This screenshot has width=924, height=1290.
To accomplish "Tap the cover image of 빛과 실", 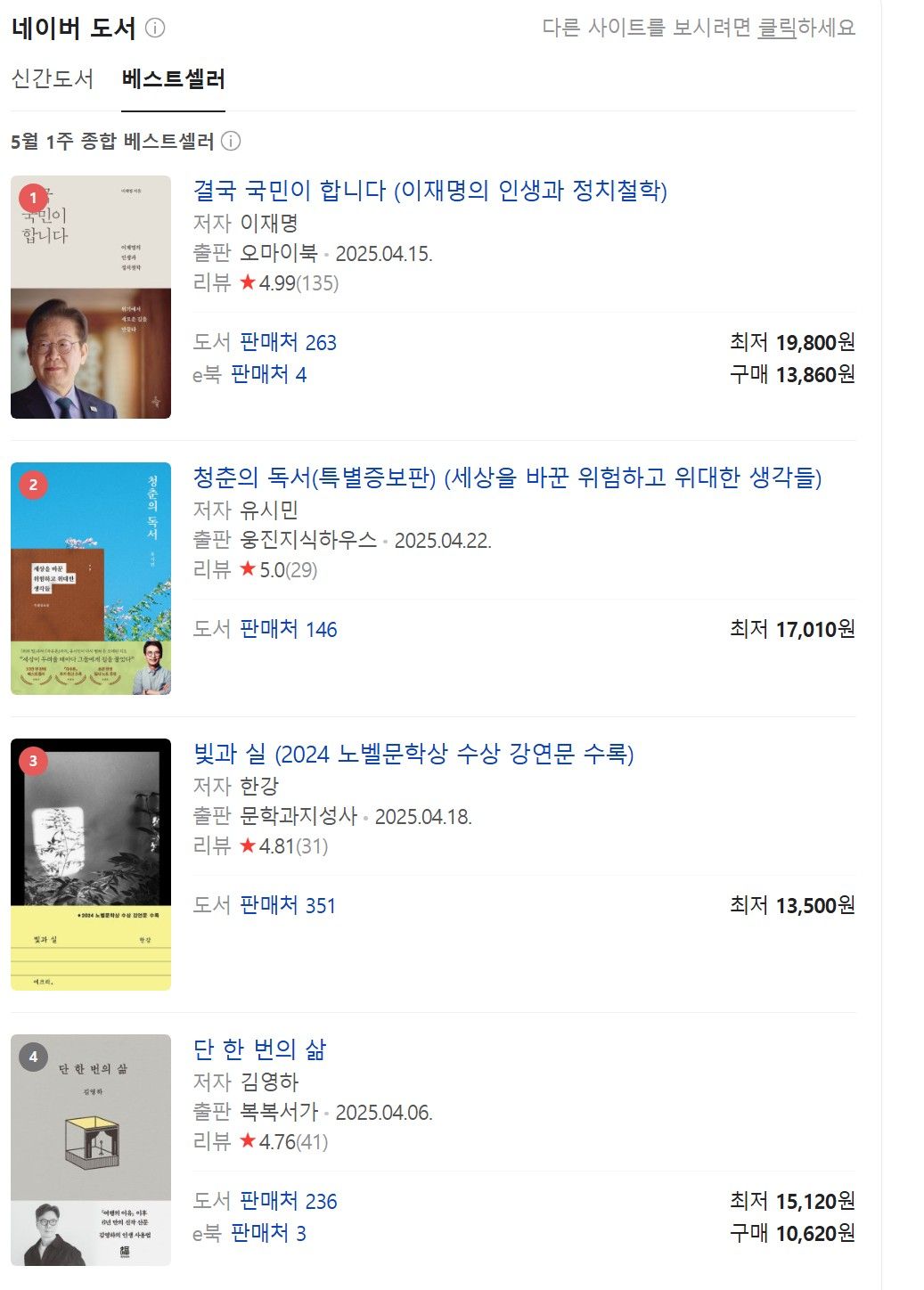I will [x=91, y=864].
